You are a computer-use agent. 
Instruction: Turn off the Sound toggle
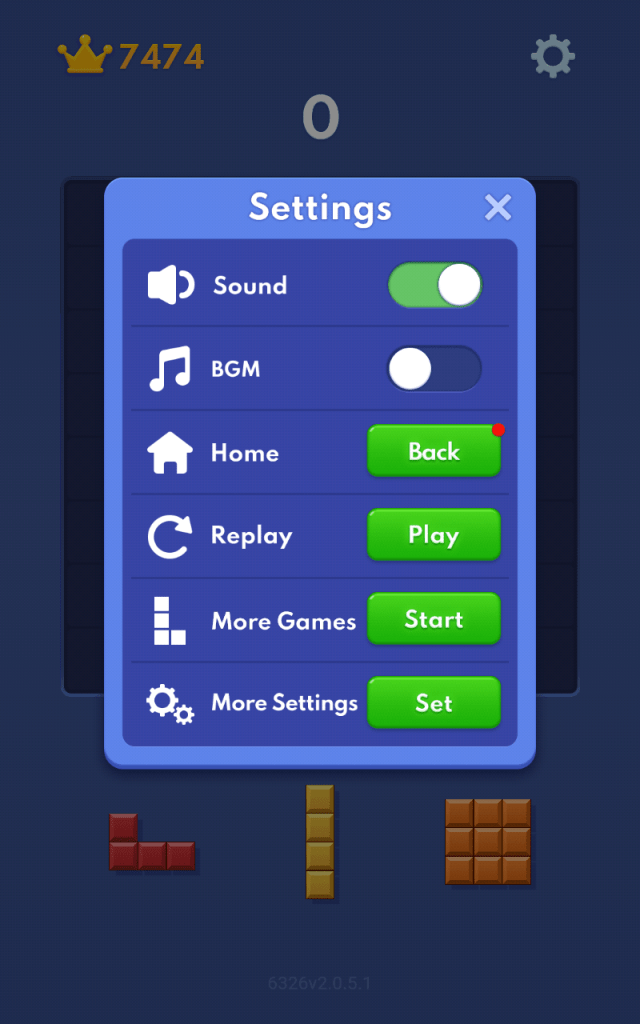pos(435,285)
